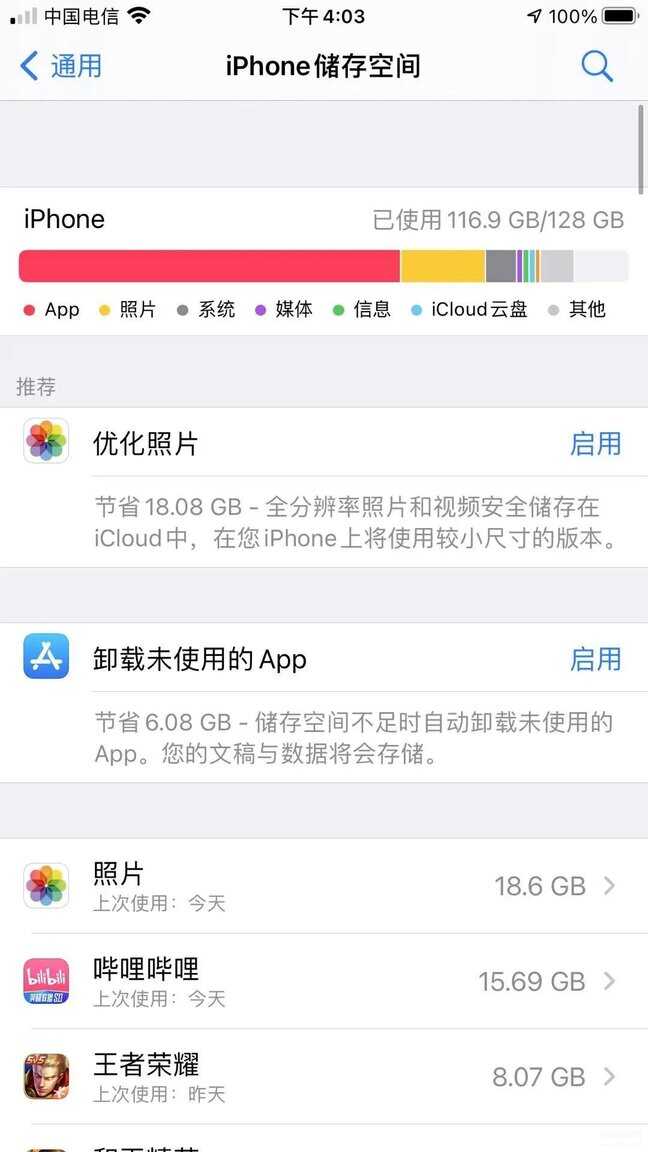Viewport: 648px width, 1152px height.
Task: Go back to 通用 settings
Action: pyautogui.click(x=62, y=66)
